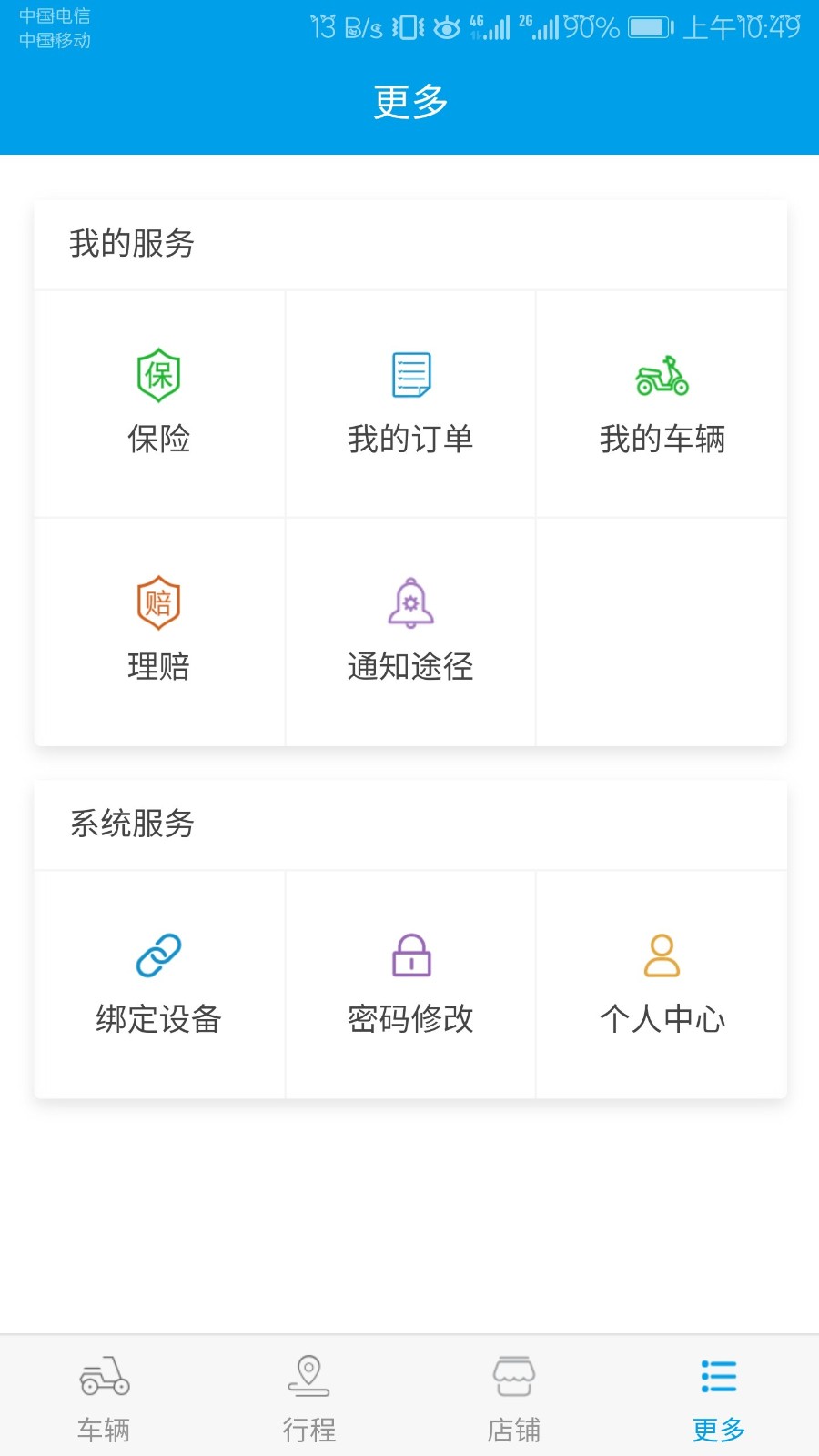819x1456 pixels.
Task: Open 通知途径 notification settings
Action: (x=410, y=630)
